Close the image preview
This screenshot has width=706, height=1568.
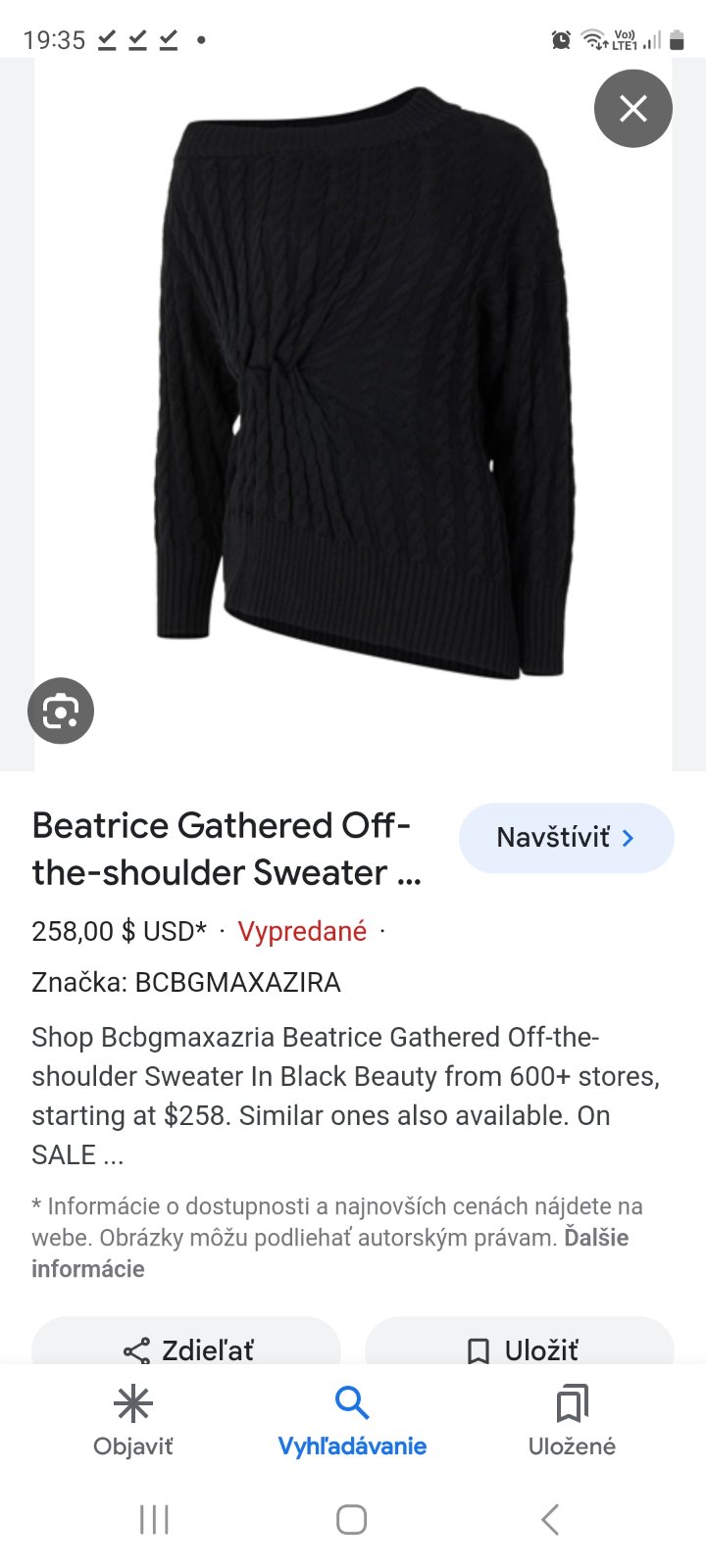[x=632, y=109]
